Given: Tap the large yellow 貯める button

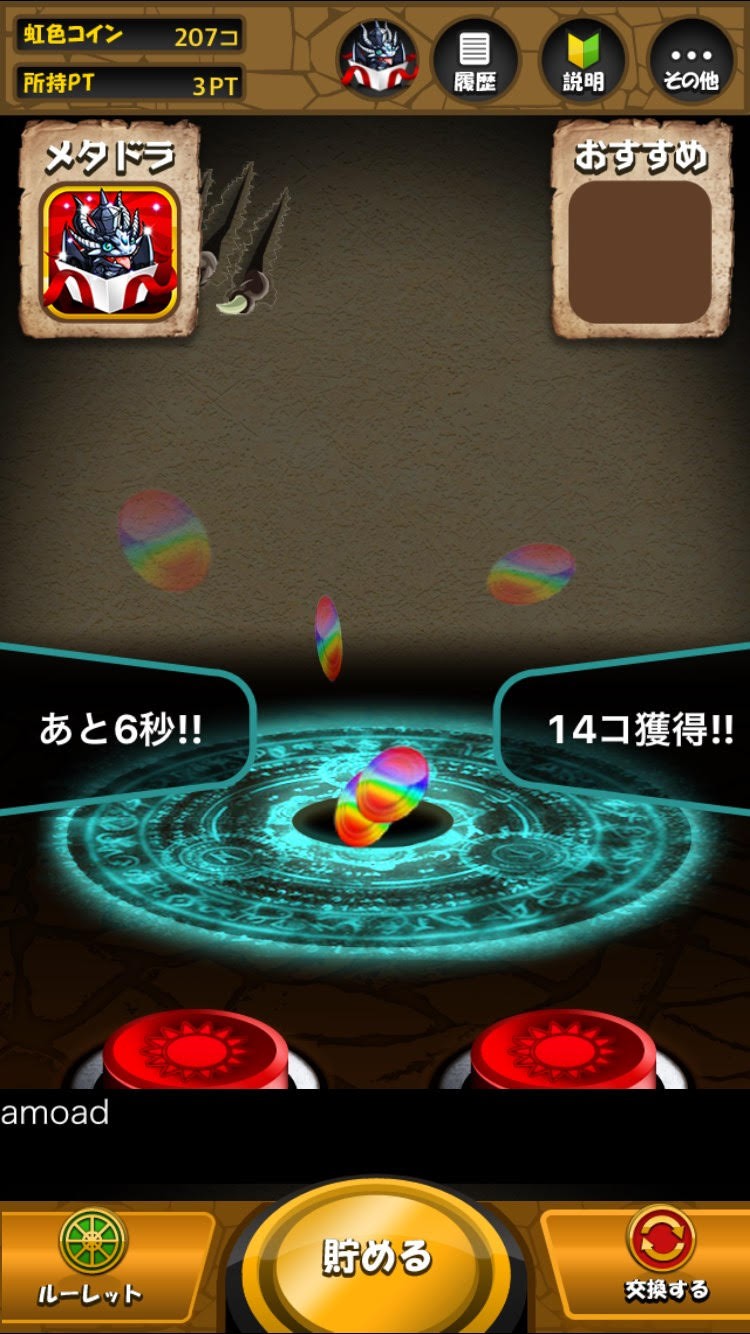Looking at the screenshot, I should (x=376, y=1258).
